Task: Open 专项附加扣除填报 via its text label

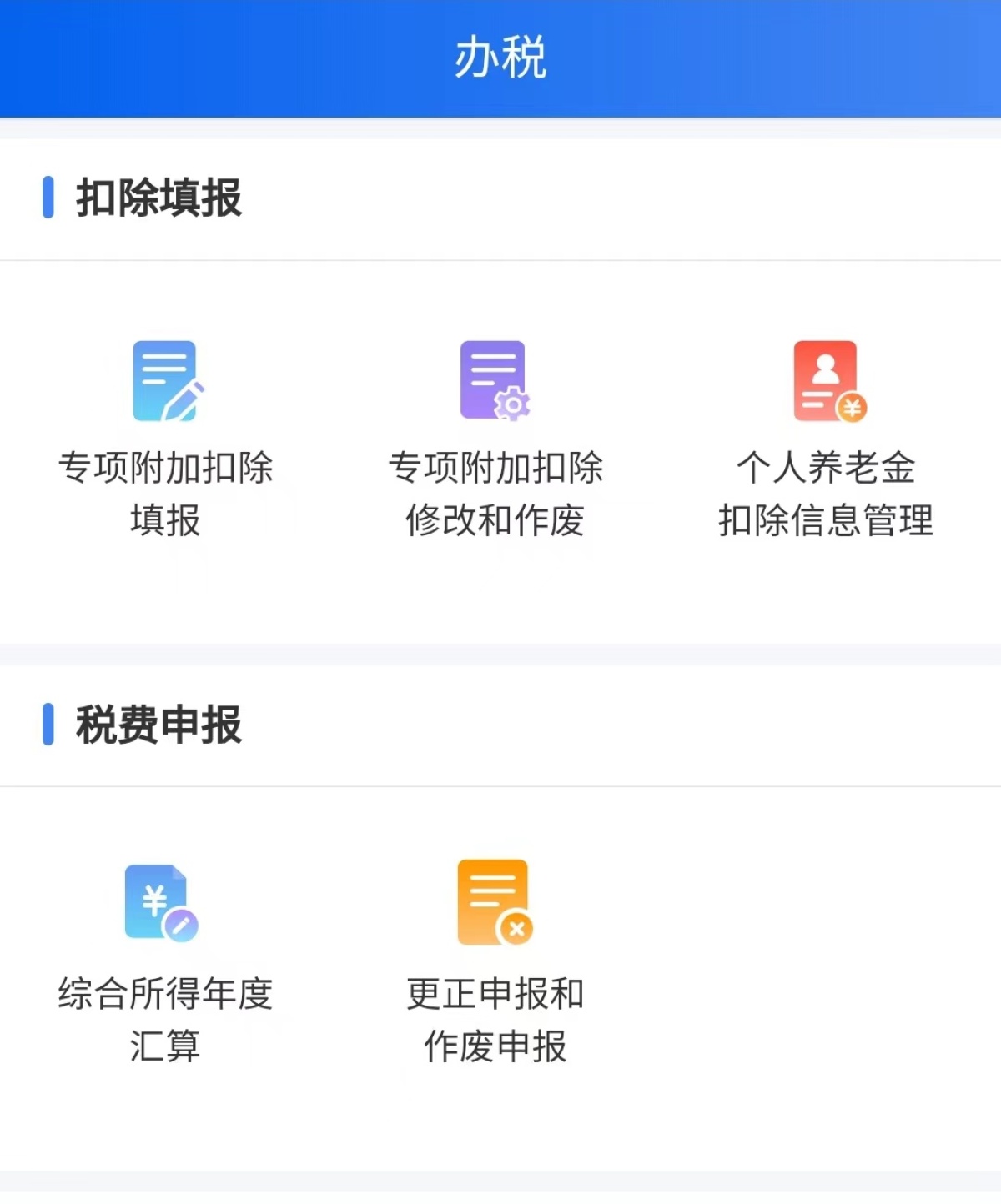Action: [165, 495]
